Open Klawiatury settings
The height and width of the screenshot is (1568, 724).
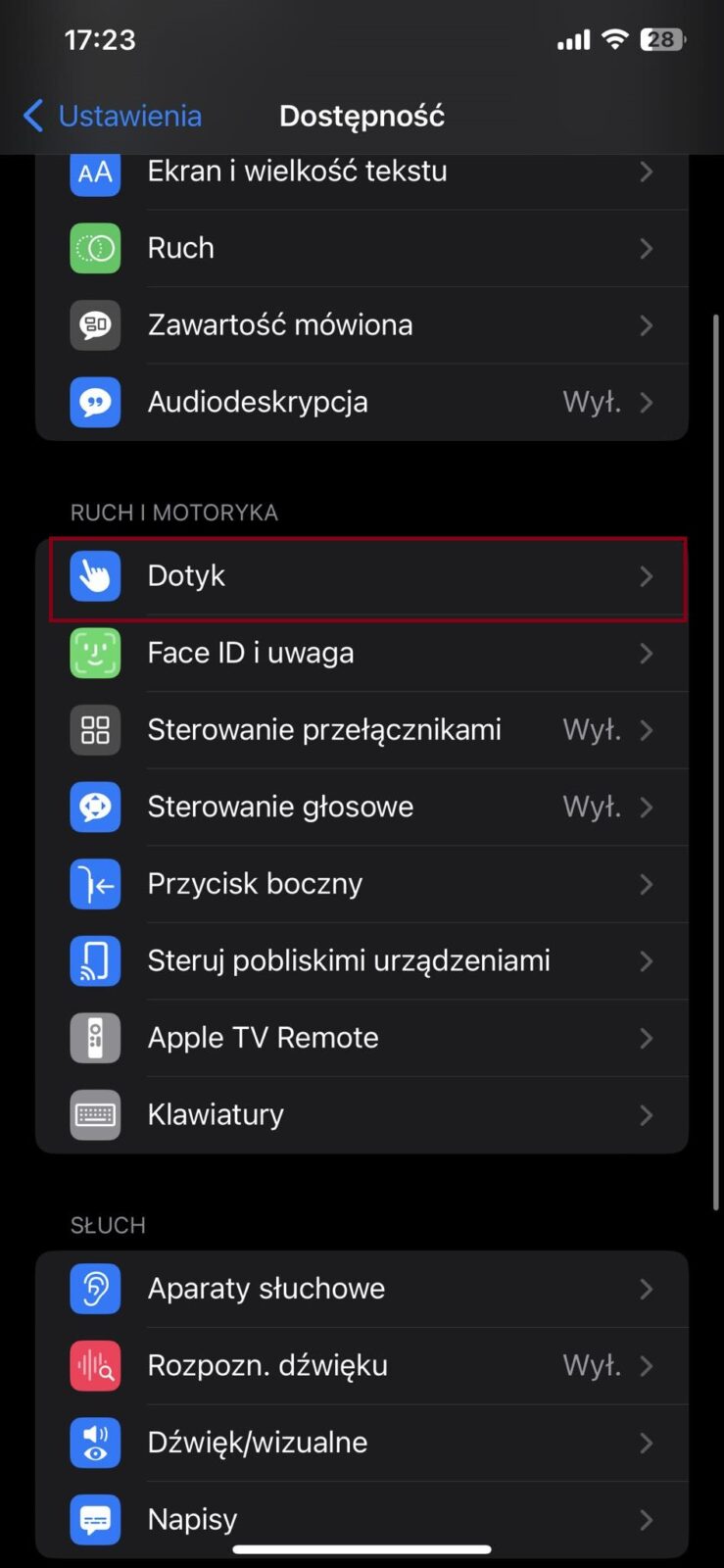[x=362, y=1114]
